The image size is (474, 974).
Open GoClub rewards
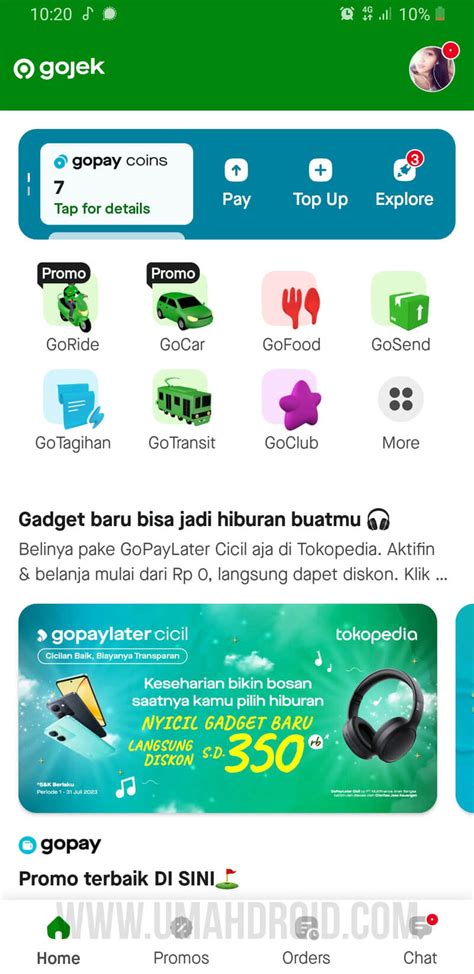(291, 409)
